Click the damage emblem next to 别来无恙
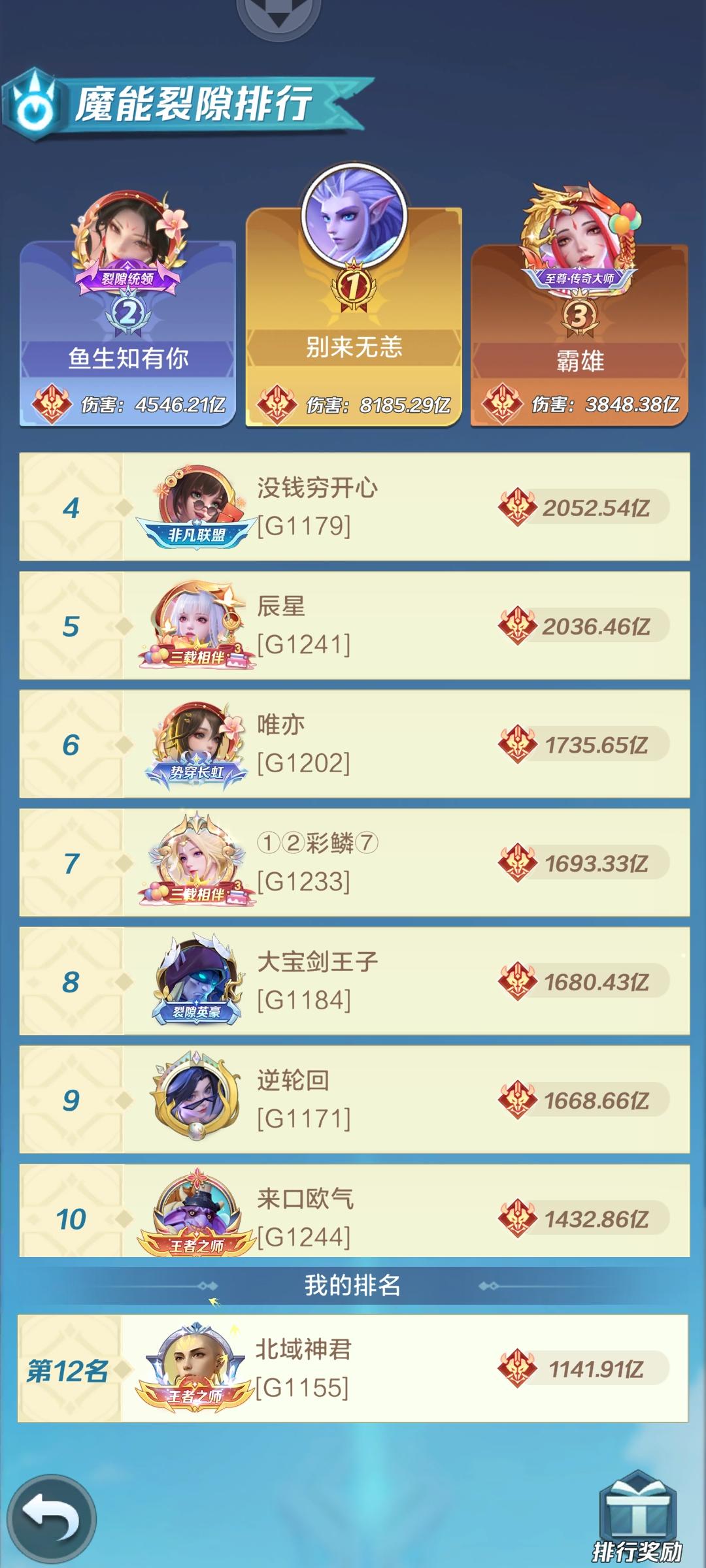706x1568 pixels. pyautogui.click(x=276, y=404)
